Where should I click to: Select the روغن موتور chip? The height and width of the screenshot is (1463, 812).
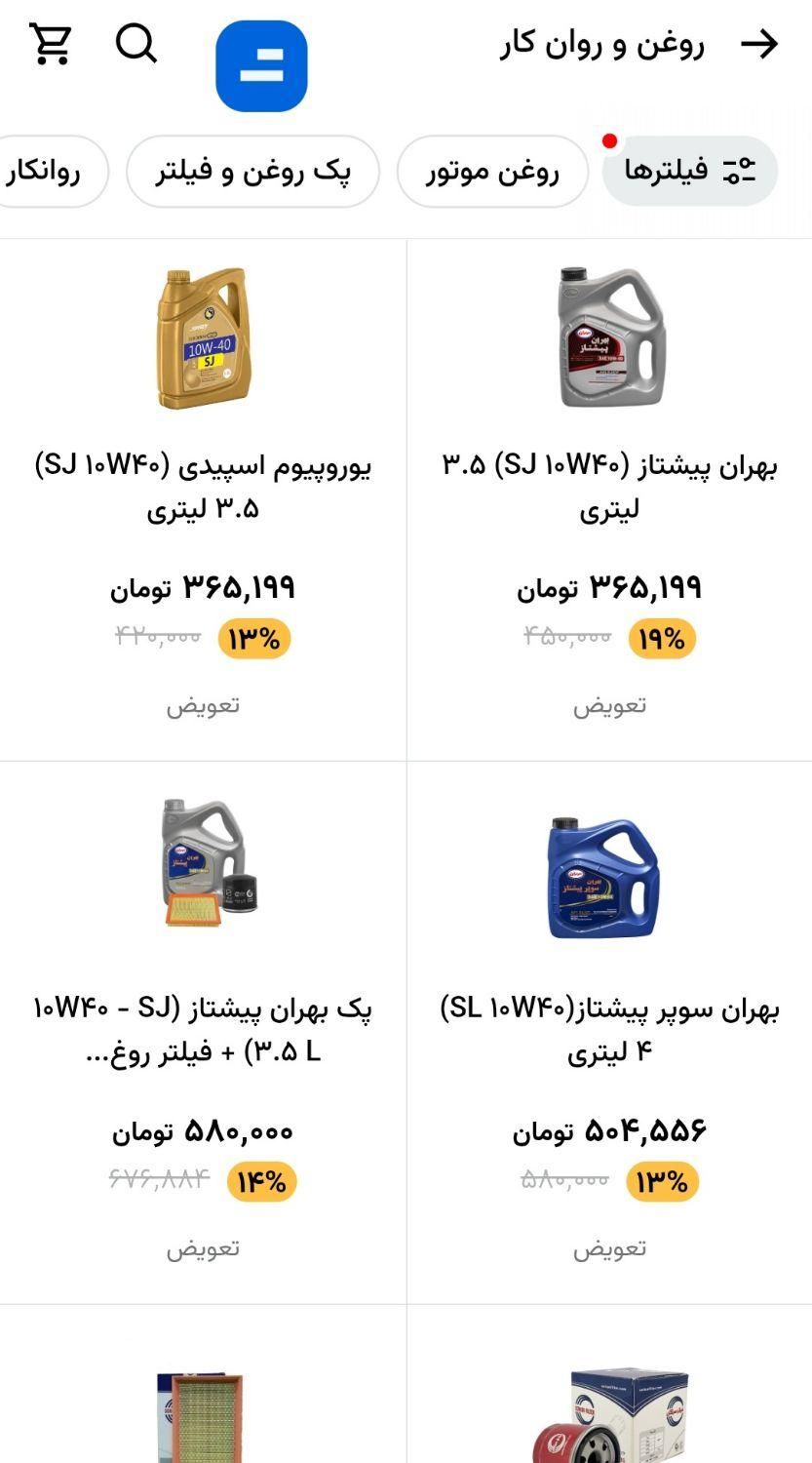click(492, 173)
